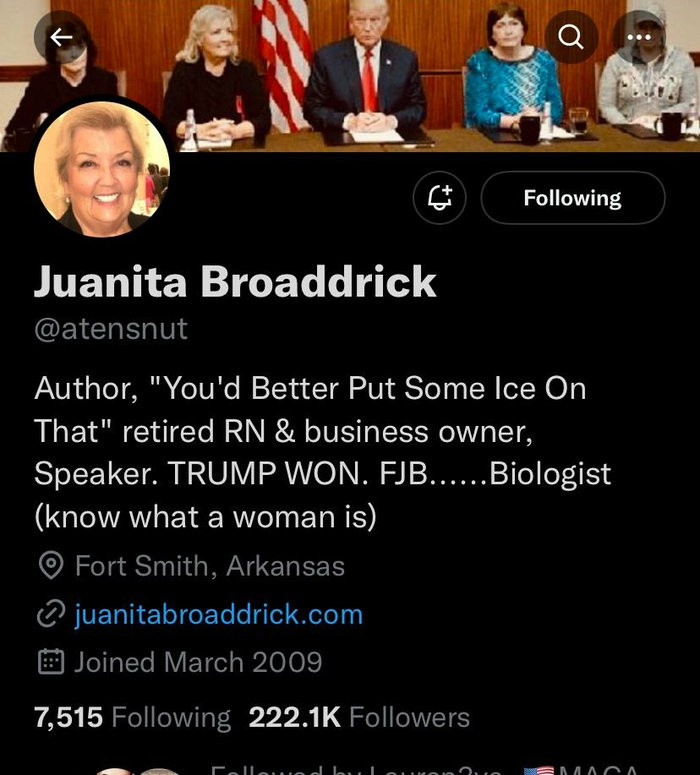Tap the Following button
The width and height of the screenshot is (700, 775).
(572, 198)
